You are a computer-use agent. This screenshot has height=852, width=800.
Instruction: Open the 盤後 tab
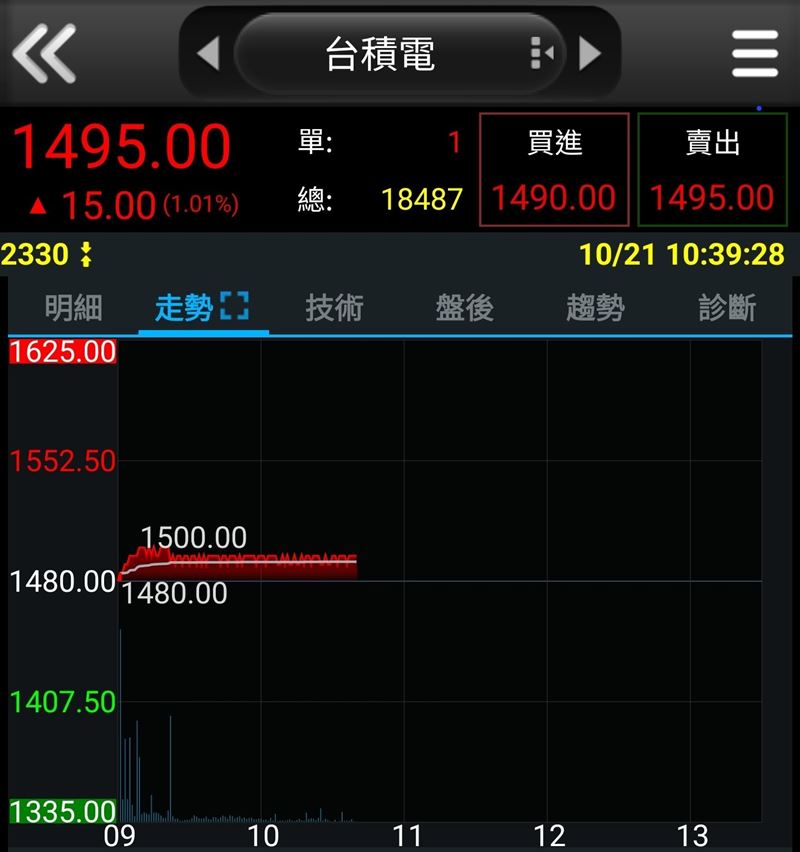point(465,308)
